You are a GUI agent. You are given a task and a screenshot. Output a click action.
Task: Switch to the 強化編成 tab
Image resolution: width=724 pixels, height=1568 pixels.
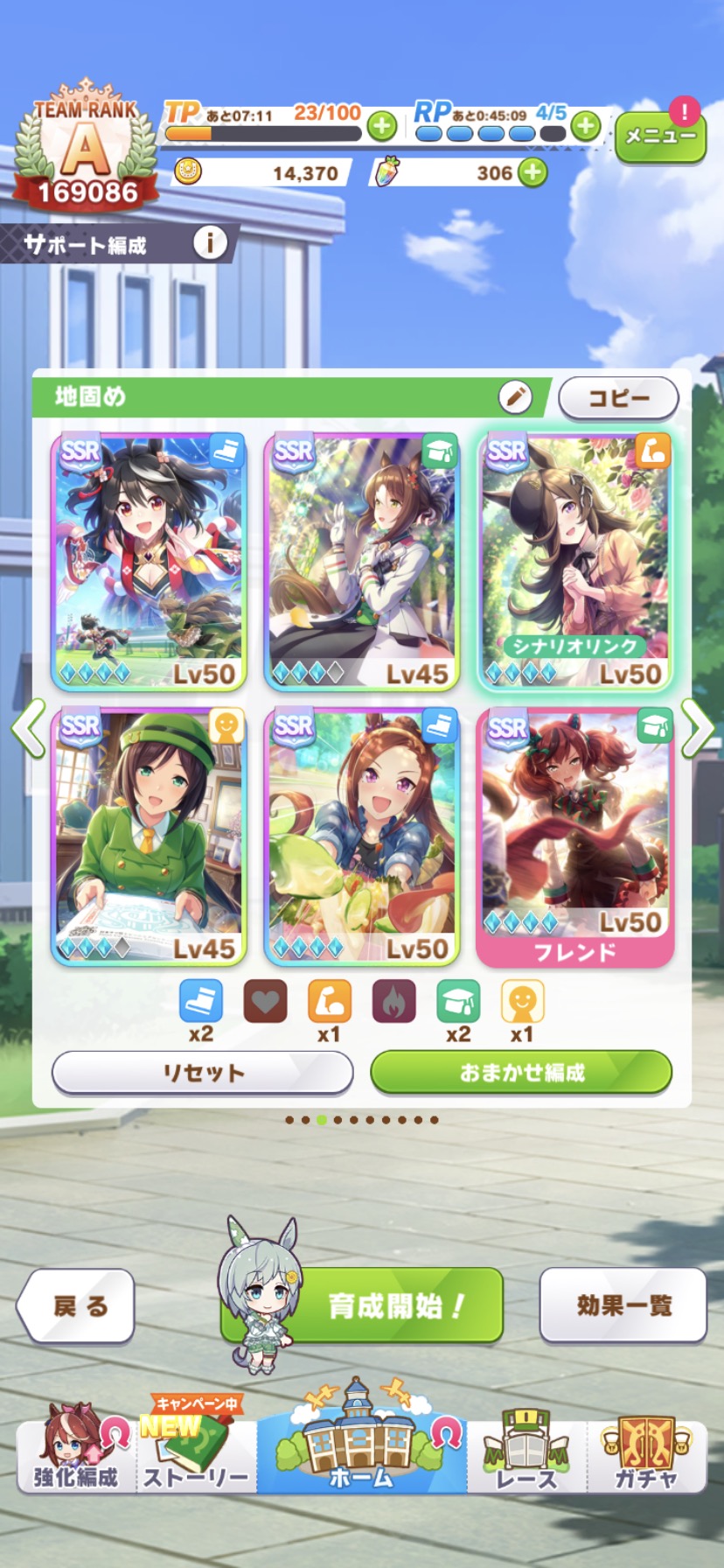[75, 1453]
